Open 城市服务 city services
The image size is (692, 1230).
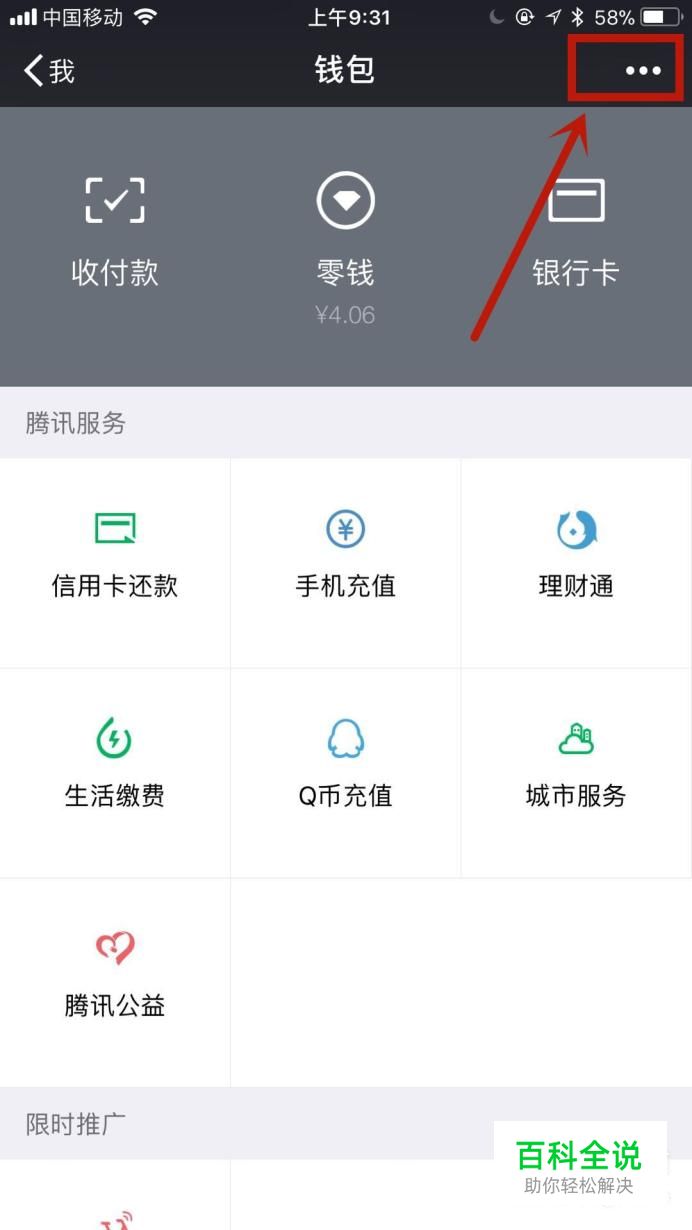pyautogui.click(x=576, y=773)
